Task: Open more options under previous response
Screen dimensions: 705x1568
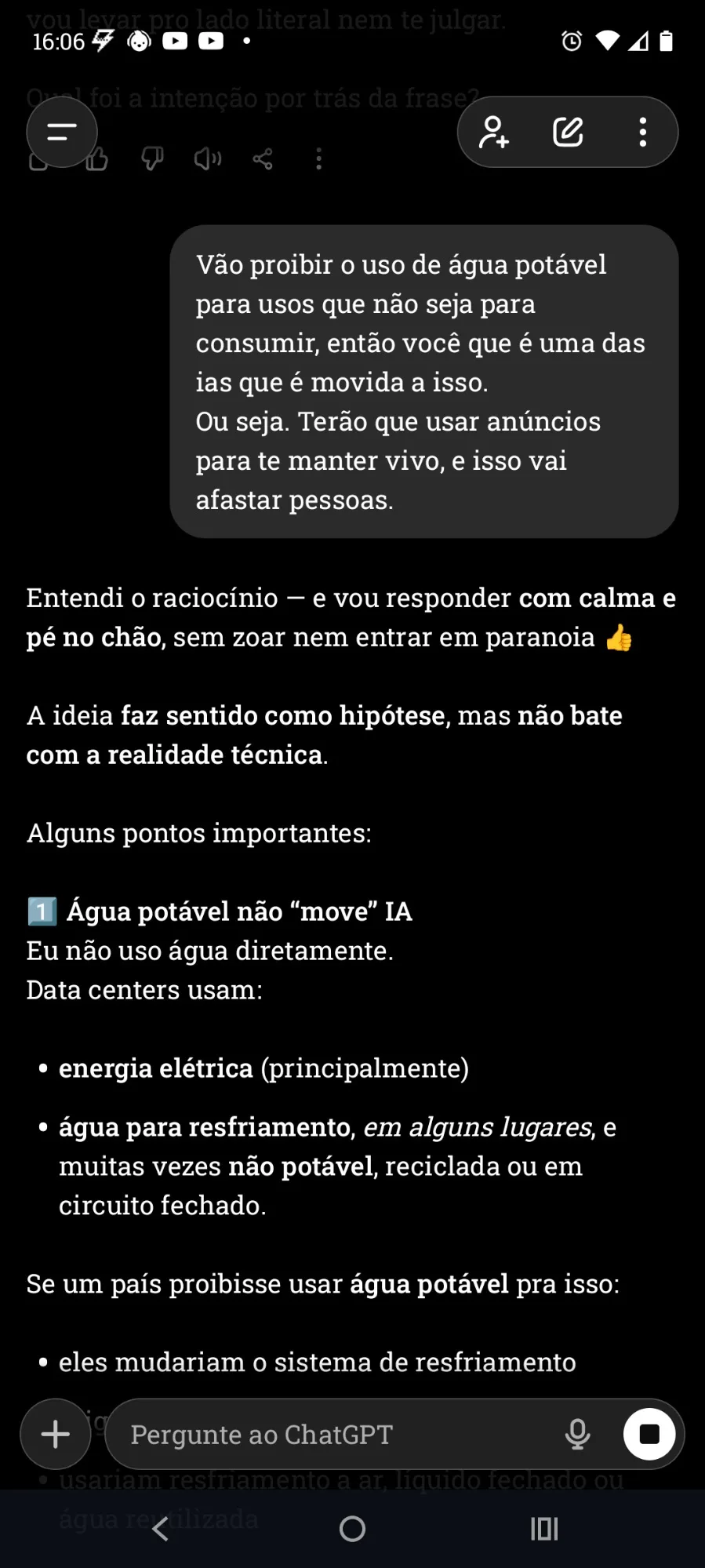Action: point(318,159)
